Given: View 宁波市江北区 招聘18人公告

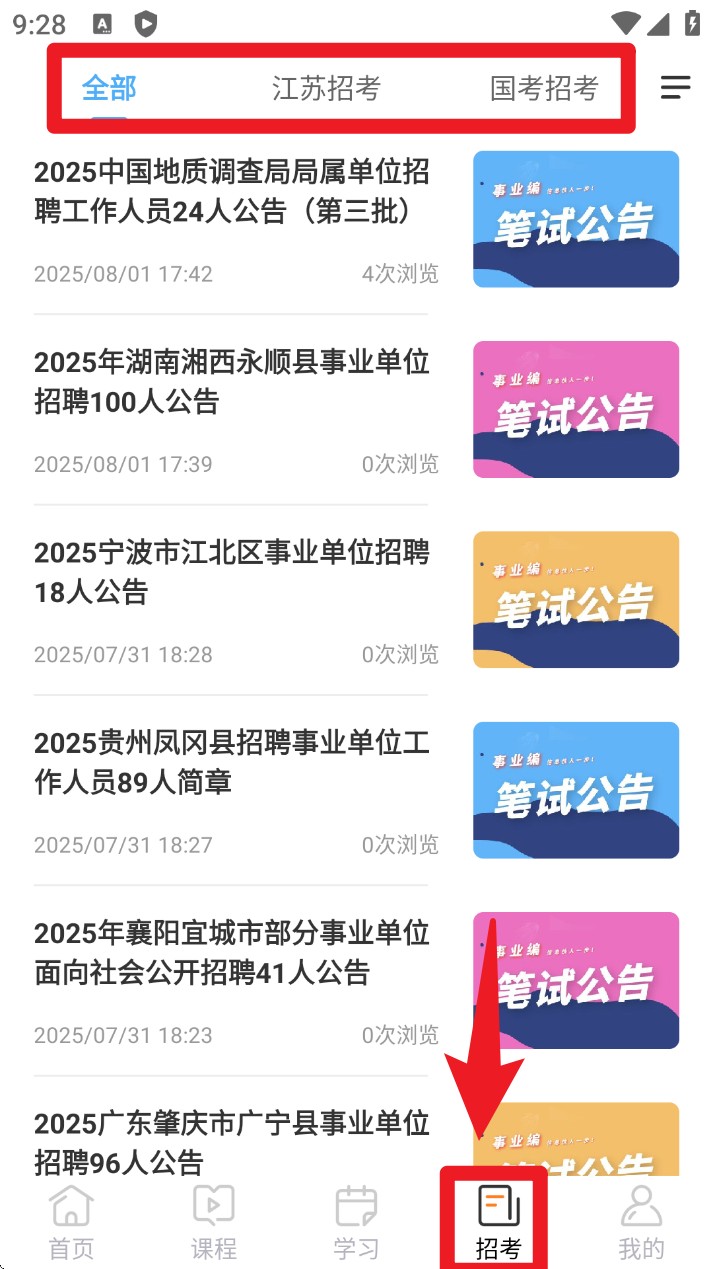Looking at the screenshot, I should pyautogui.click(x=232, y=572).
